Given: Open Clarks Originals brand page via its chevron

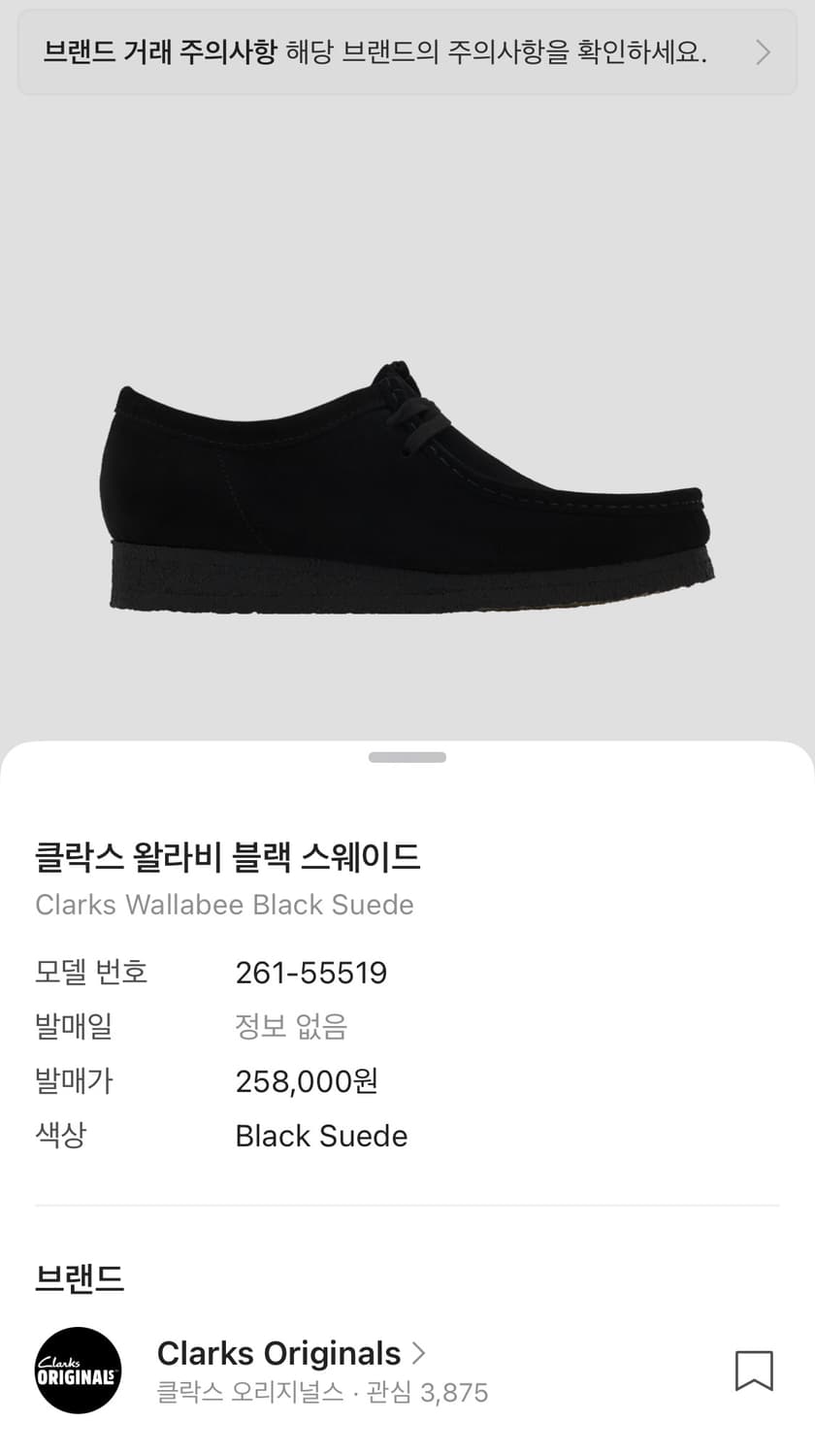Looking at the screenshot, I should click(x=419, y=1352).
